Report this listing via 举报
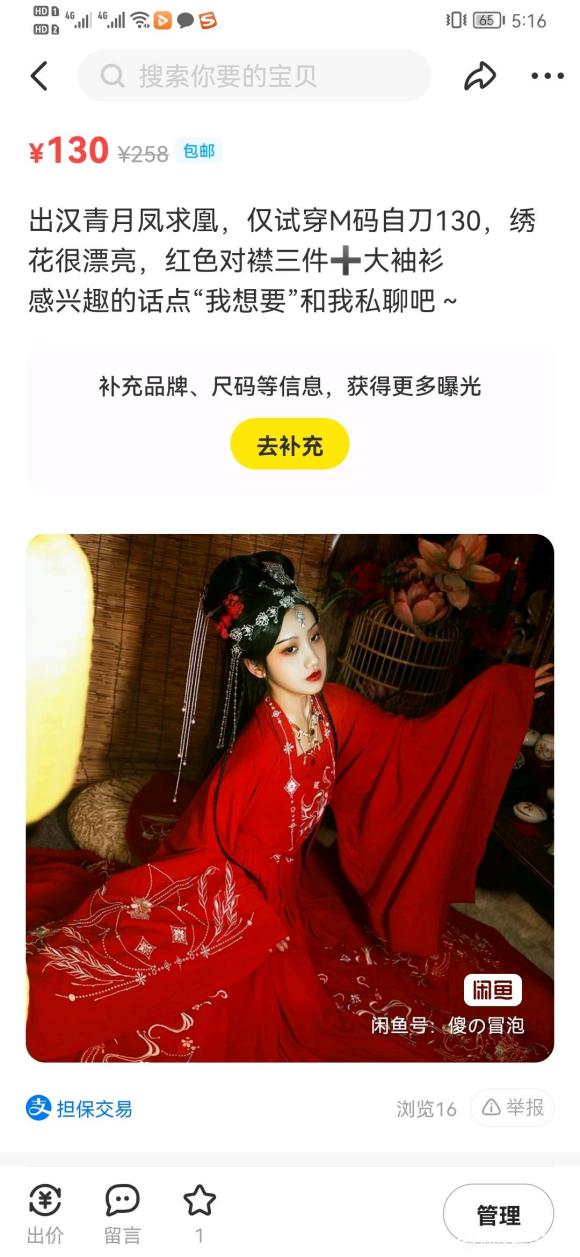580x1257 pixels. point(512,1108)
